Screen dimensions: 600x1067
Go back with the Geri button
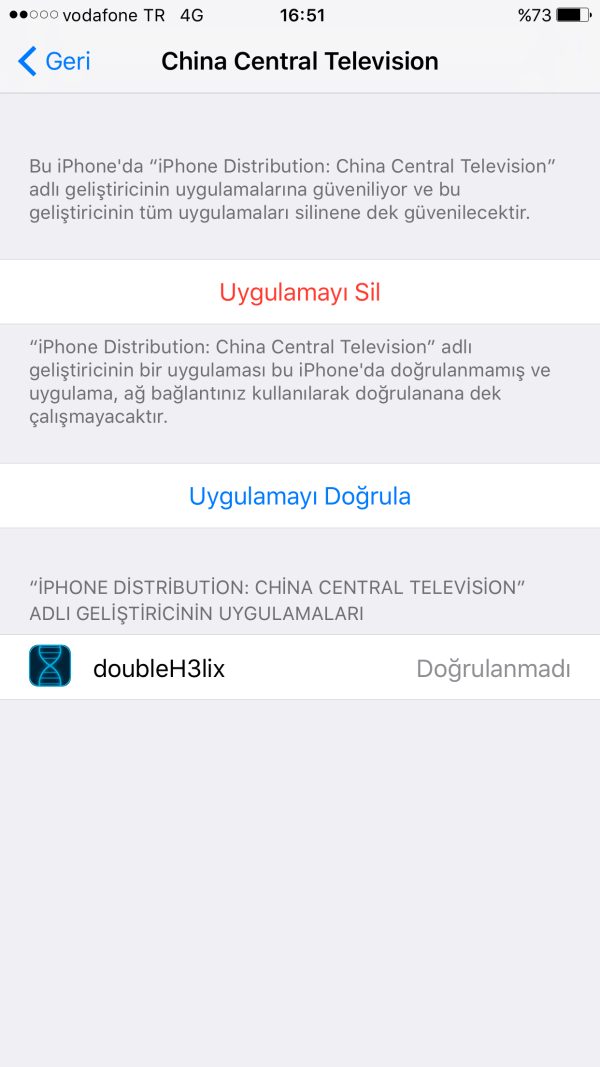55,61
